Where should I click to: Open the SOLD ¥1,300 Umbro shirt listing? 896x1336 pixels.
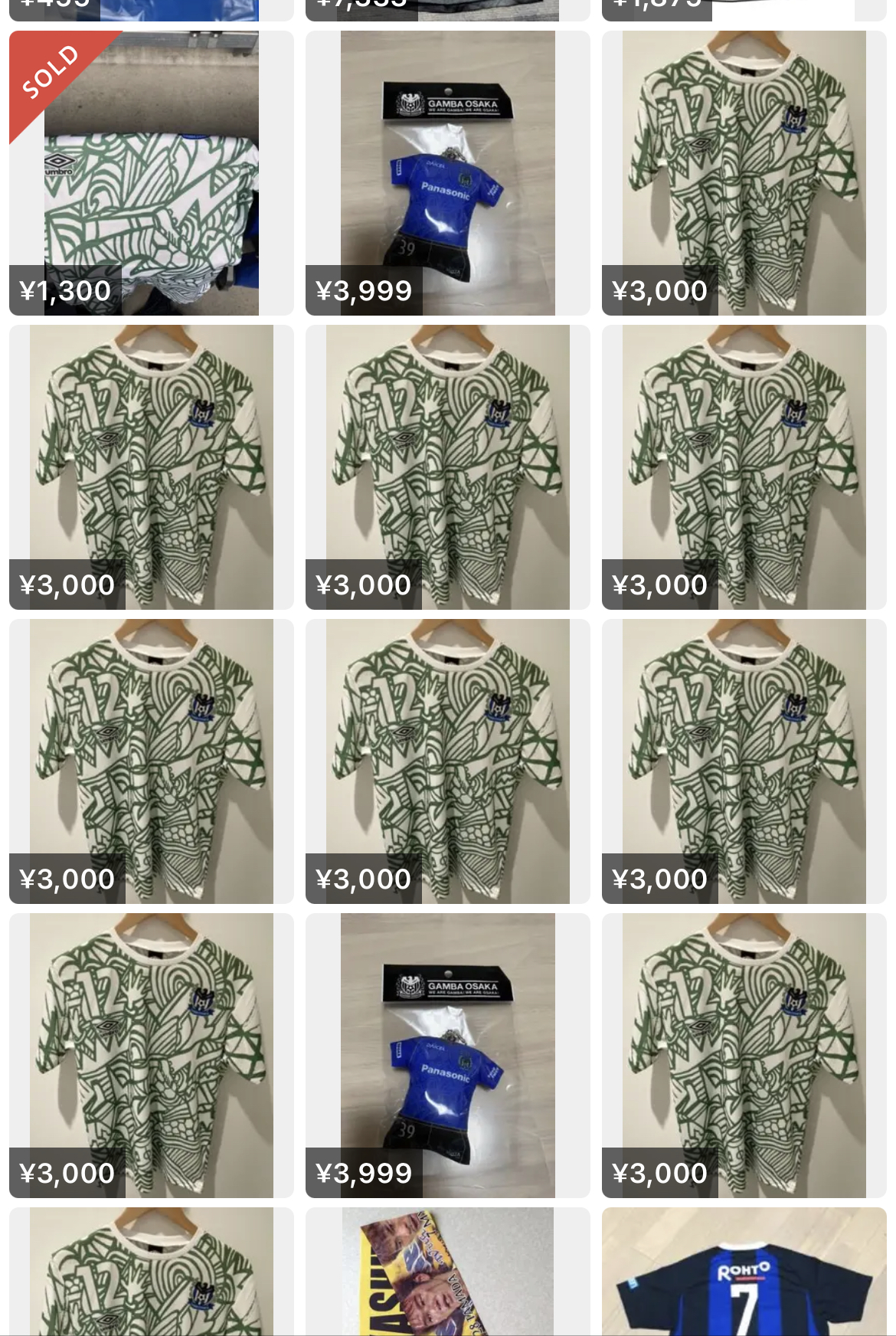151,173
